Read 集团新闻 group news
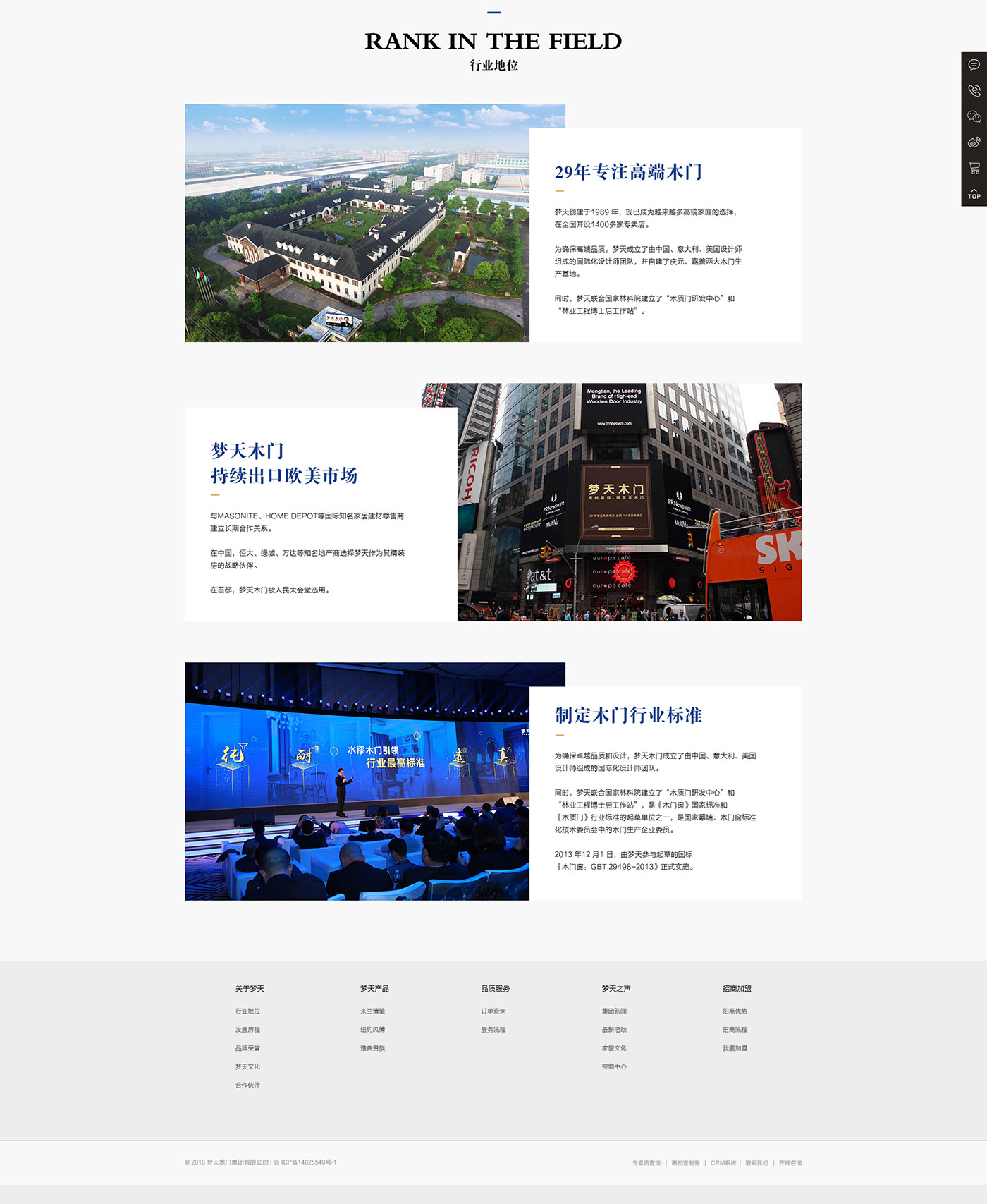 tap(613, 1011)
